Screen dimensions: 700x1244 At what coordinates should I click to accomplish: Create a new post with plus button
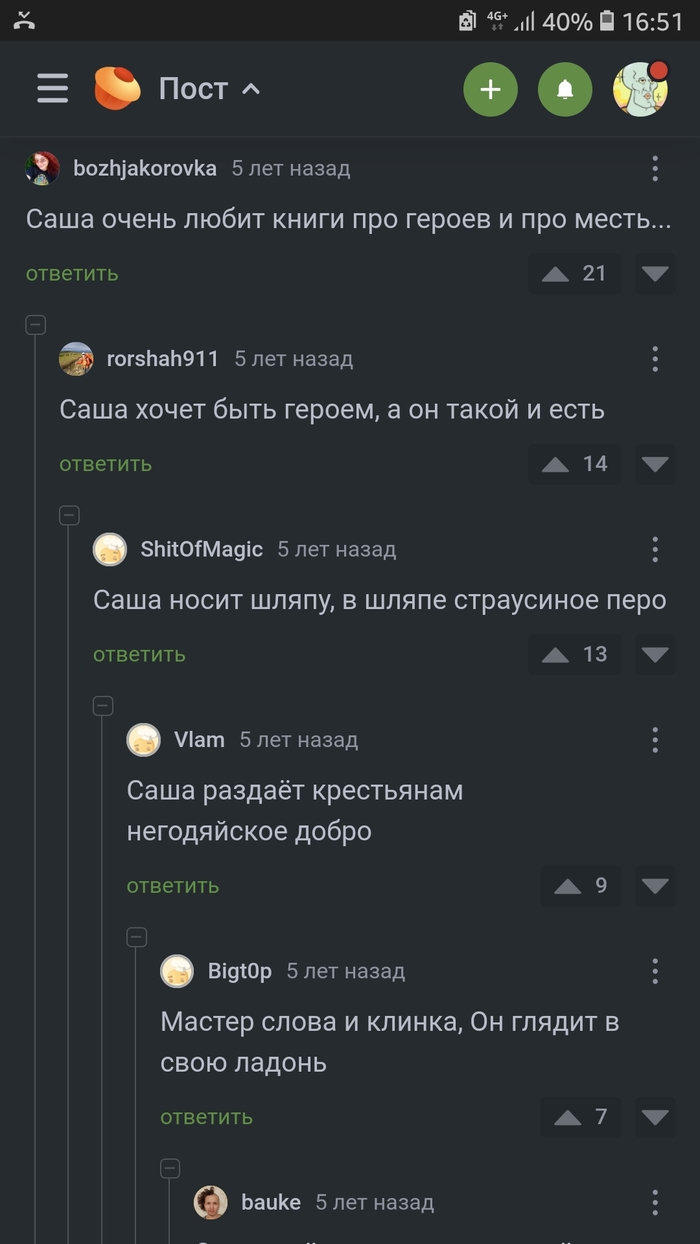[x=490, y=90]
